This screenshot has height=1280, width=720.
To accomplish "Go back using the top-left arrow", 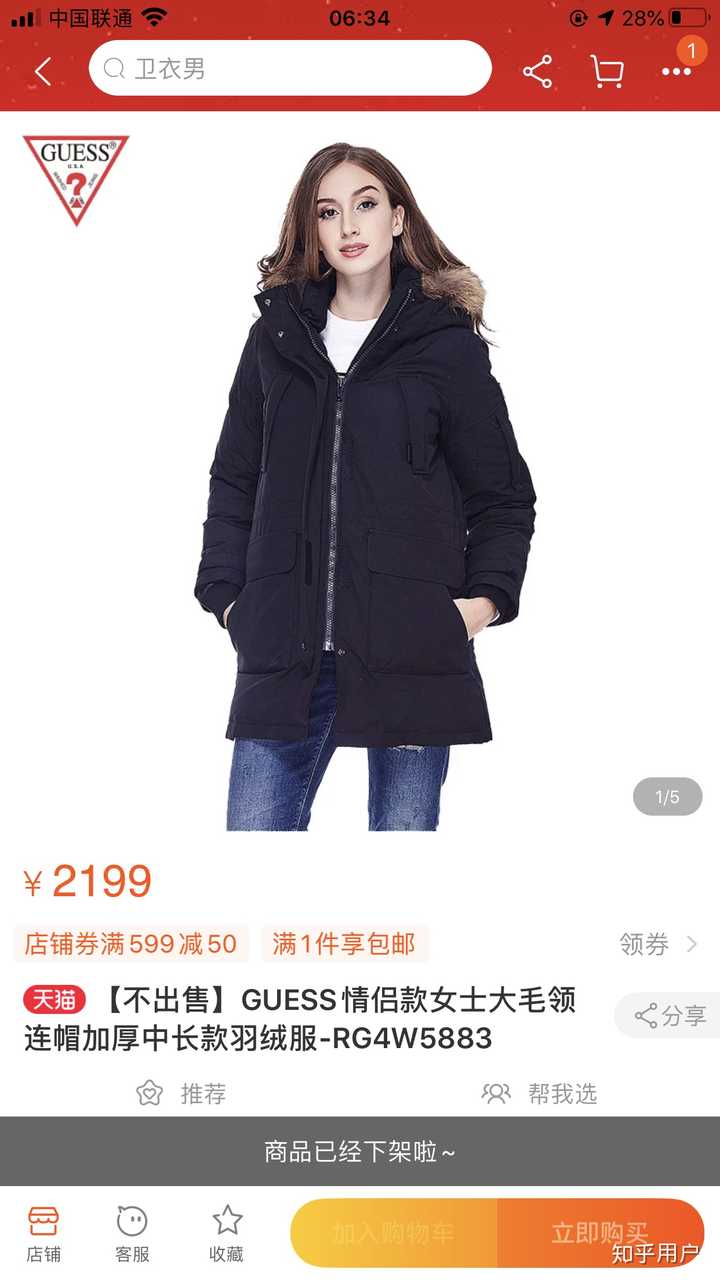I will (x=42, y=71).
